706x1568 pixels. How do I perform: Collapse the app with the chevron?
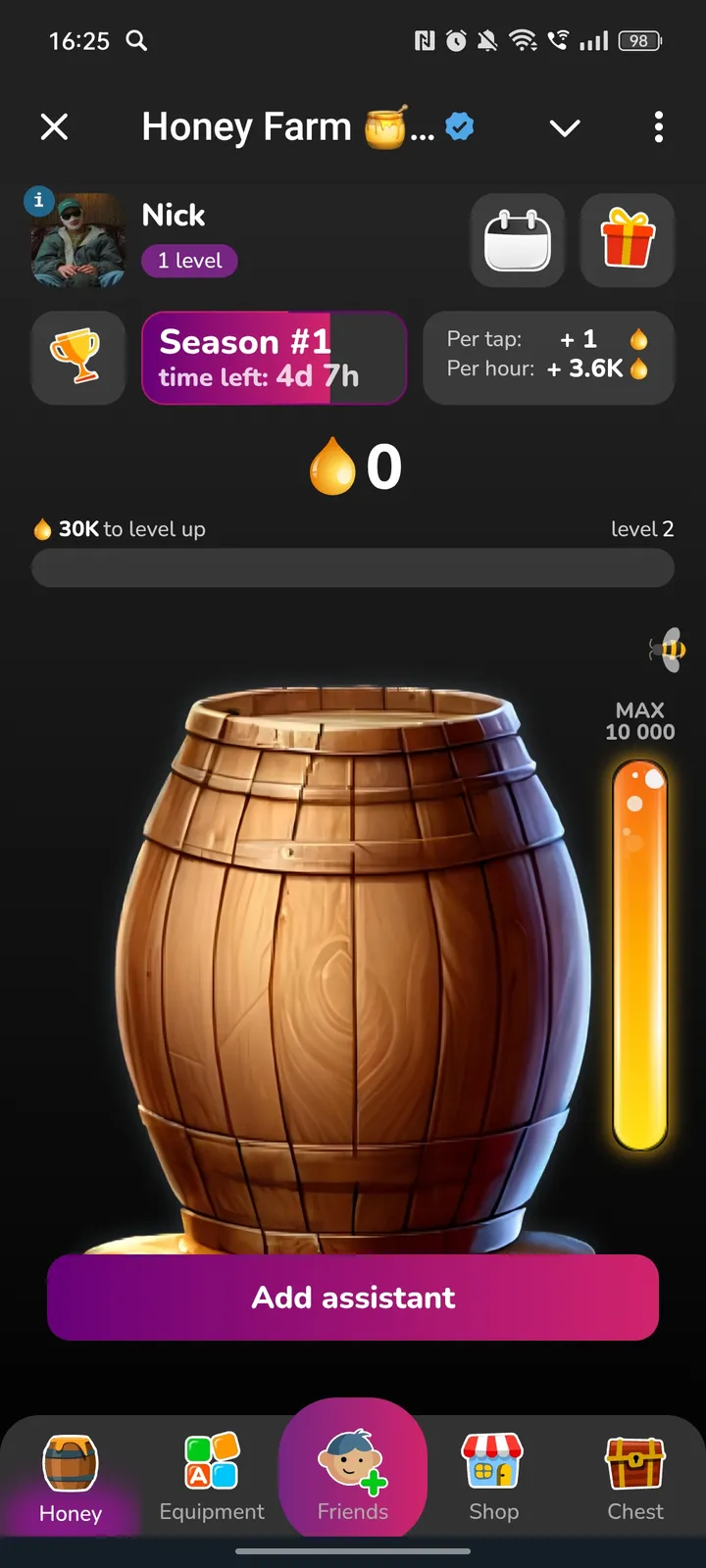pos(565,127)
